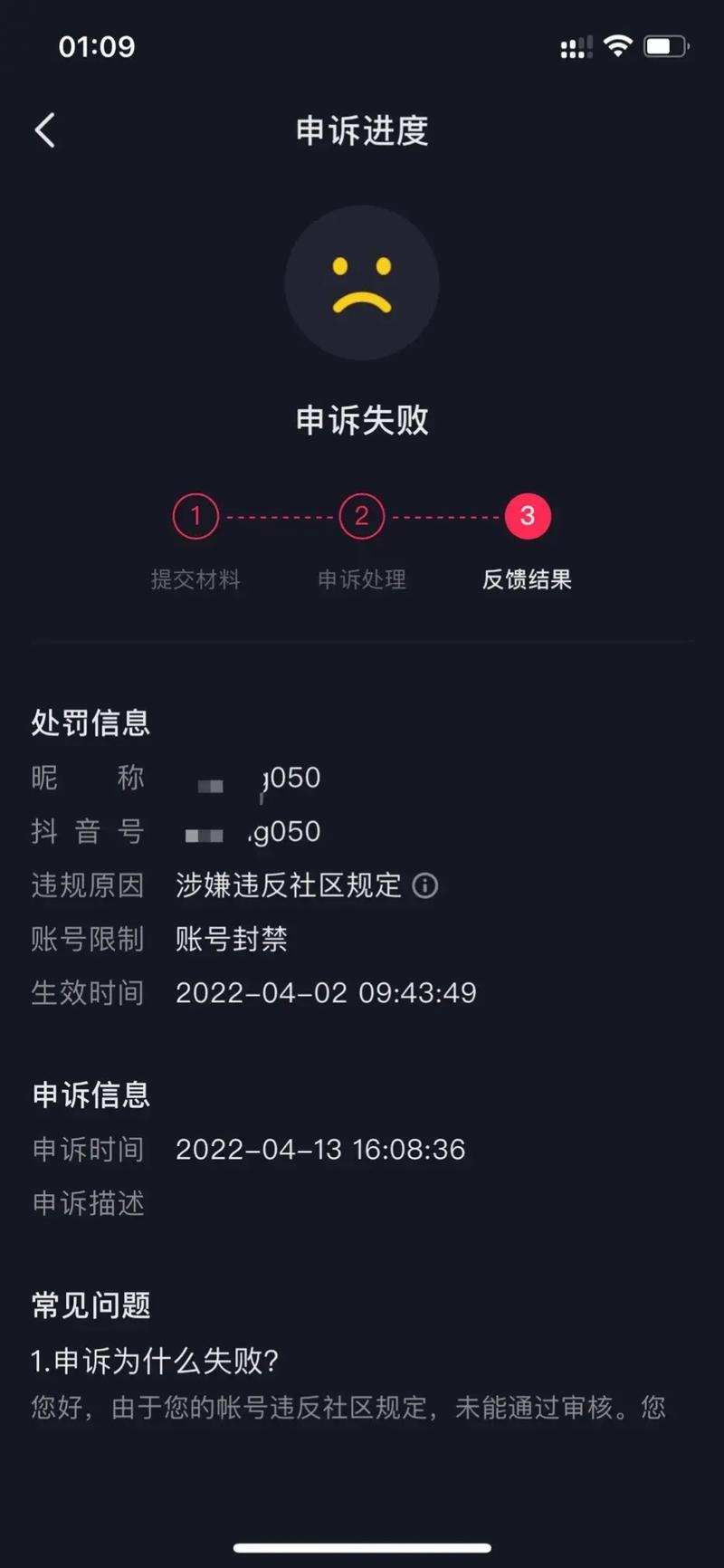Image resolution: width=724 pixels, height=1568 pixels.
Task: Select the 生效时间 timestamp 2022-04-02
Action: (326, 992)
